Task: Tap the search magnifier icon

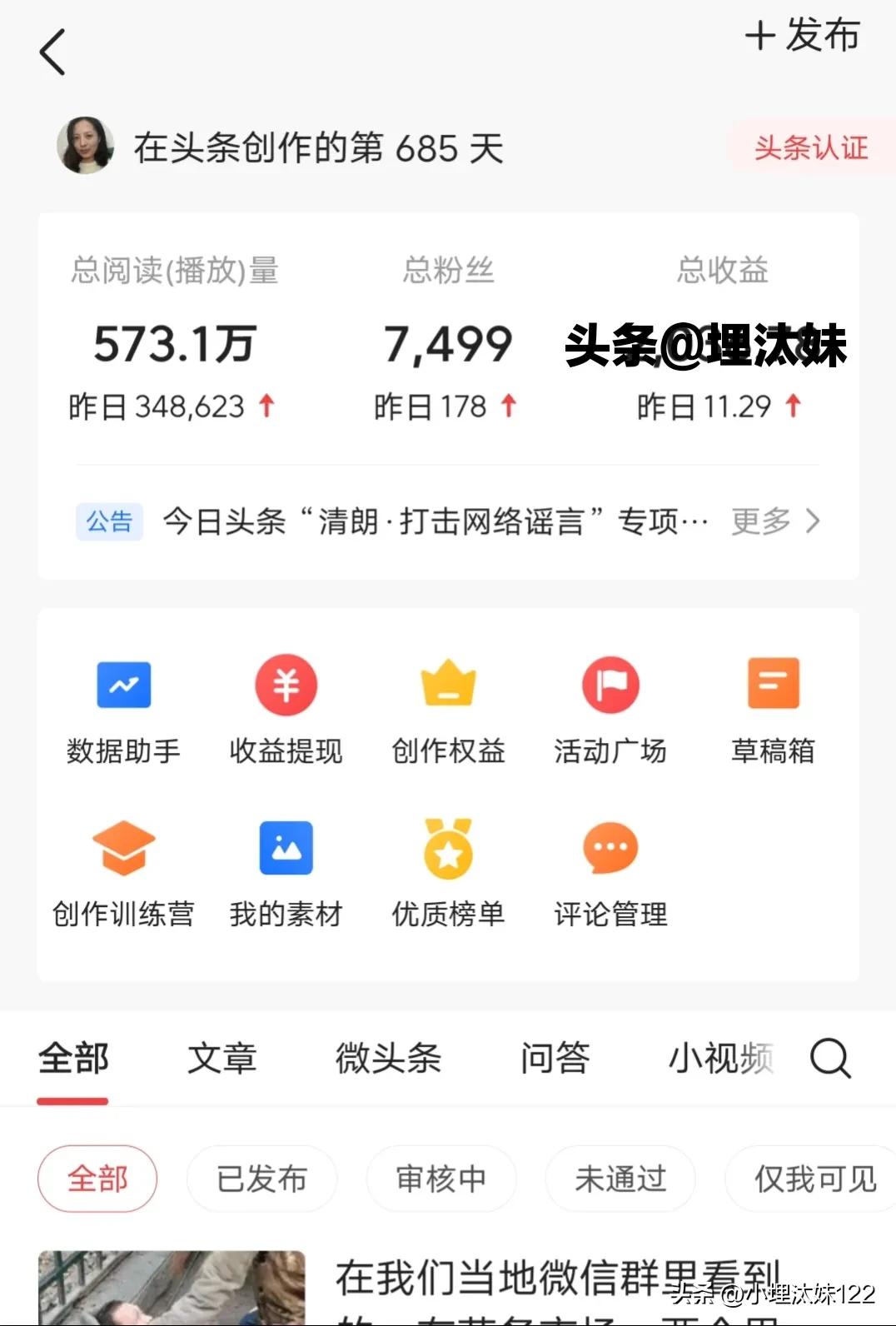Action: tap(830, 1059)
